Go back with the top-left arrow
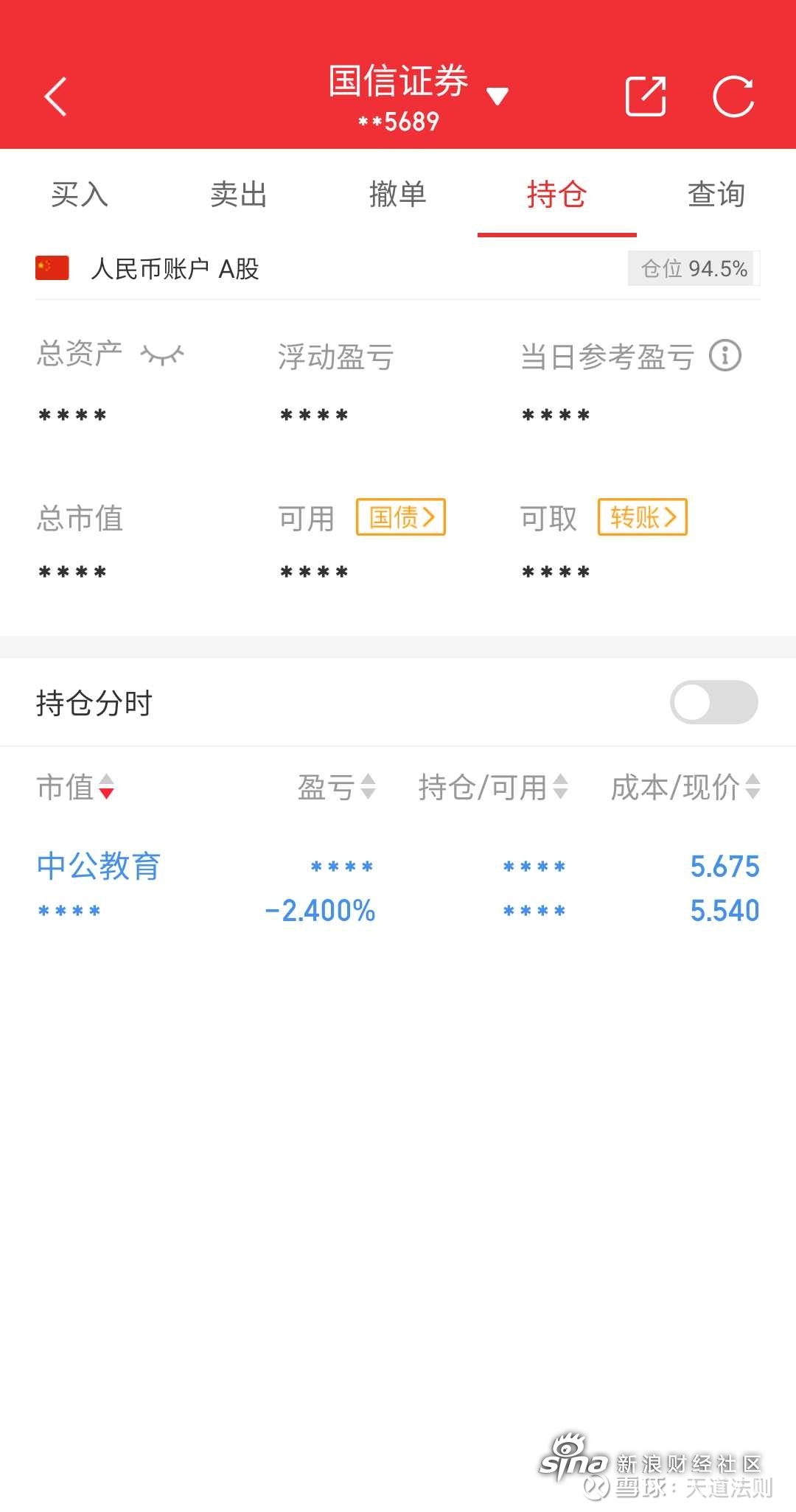The height and width of the screenshot is (1512, 796). (56, 97)
